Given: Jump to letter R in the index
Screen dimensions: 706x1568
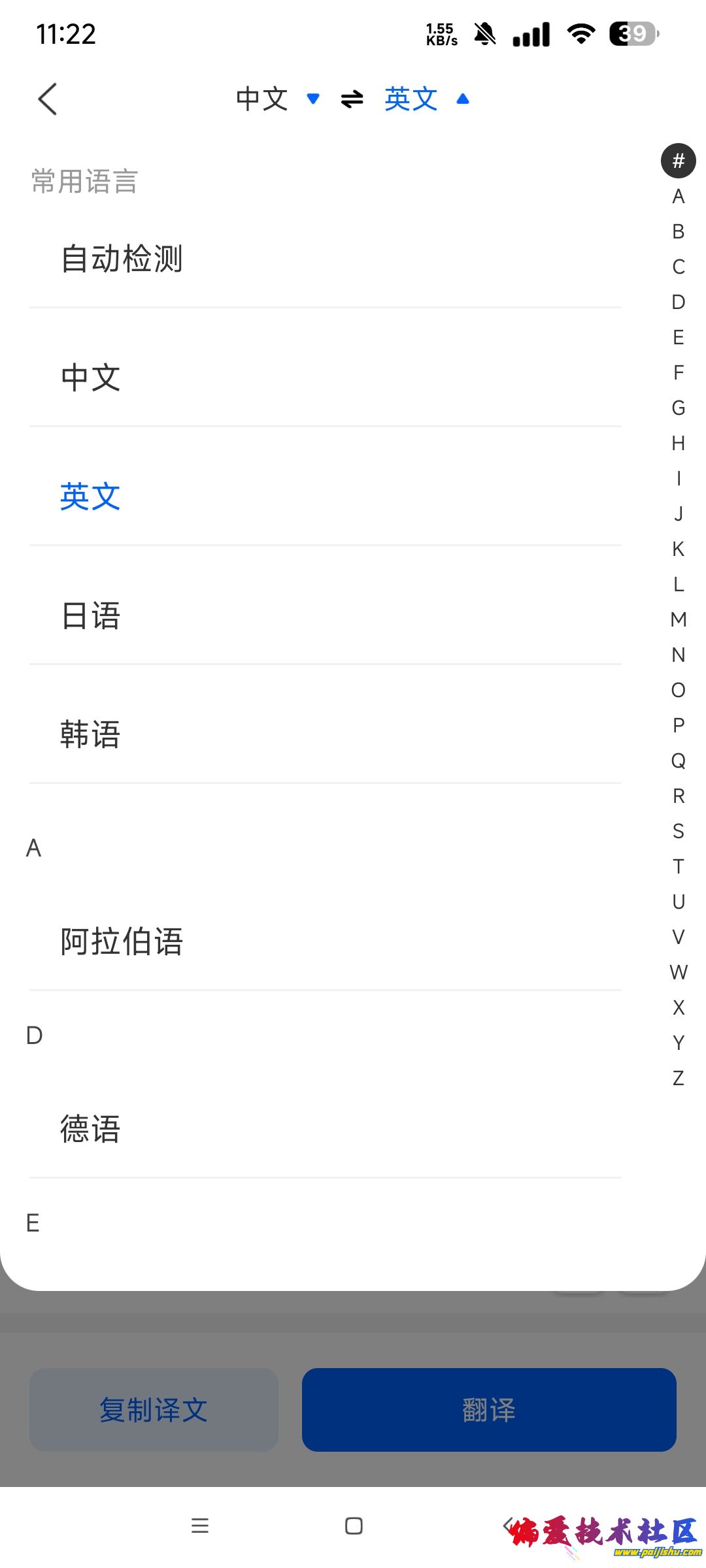Looking at the screenshot, I should pyautogui.click(x=679, y=796).
